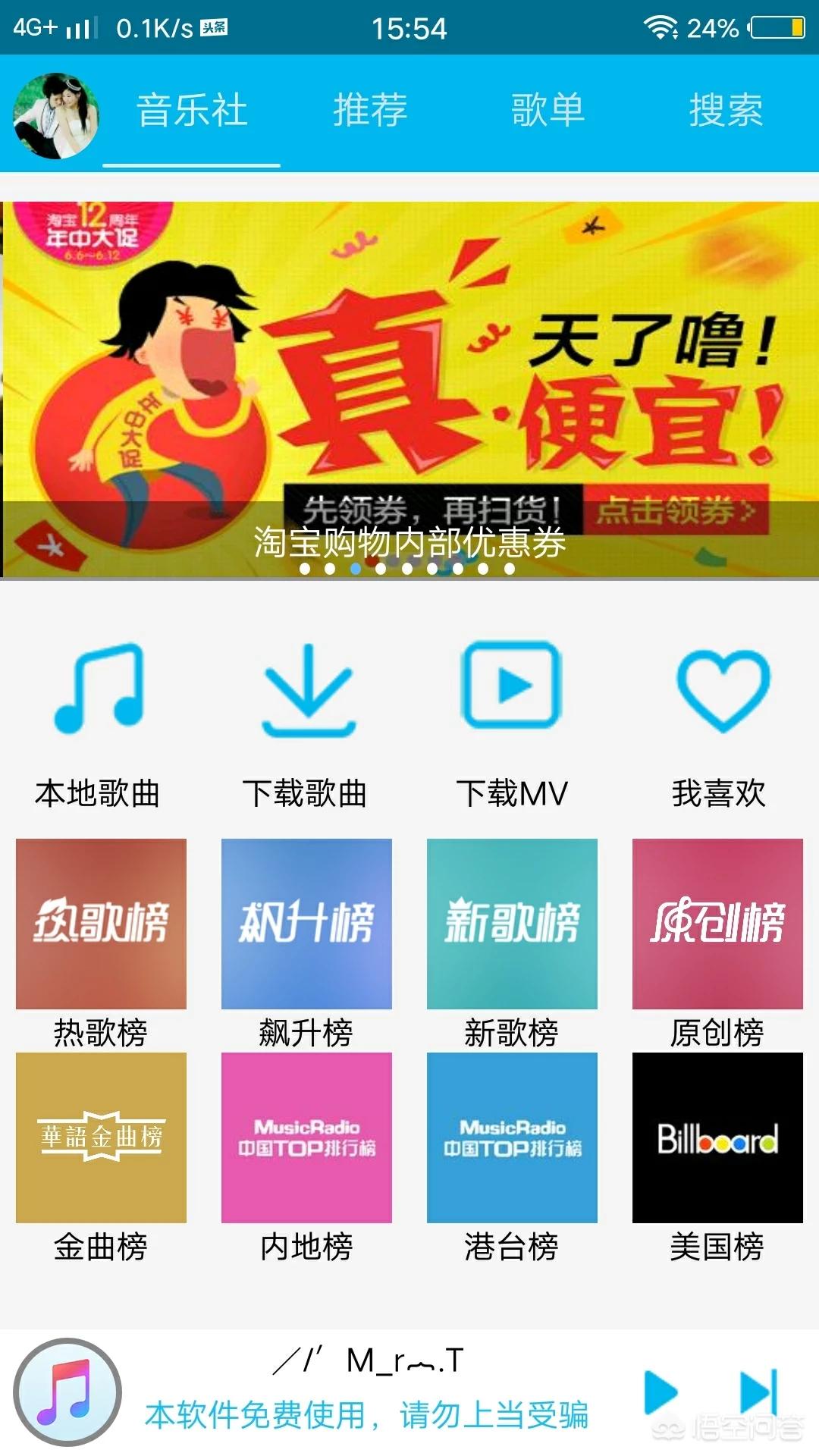
Task: Switch to the 推荐 tab
Action: point(370,111)
